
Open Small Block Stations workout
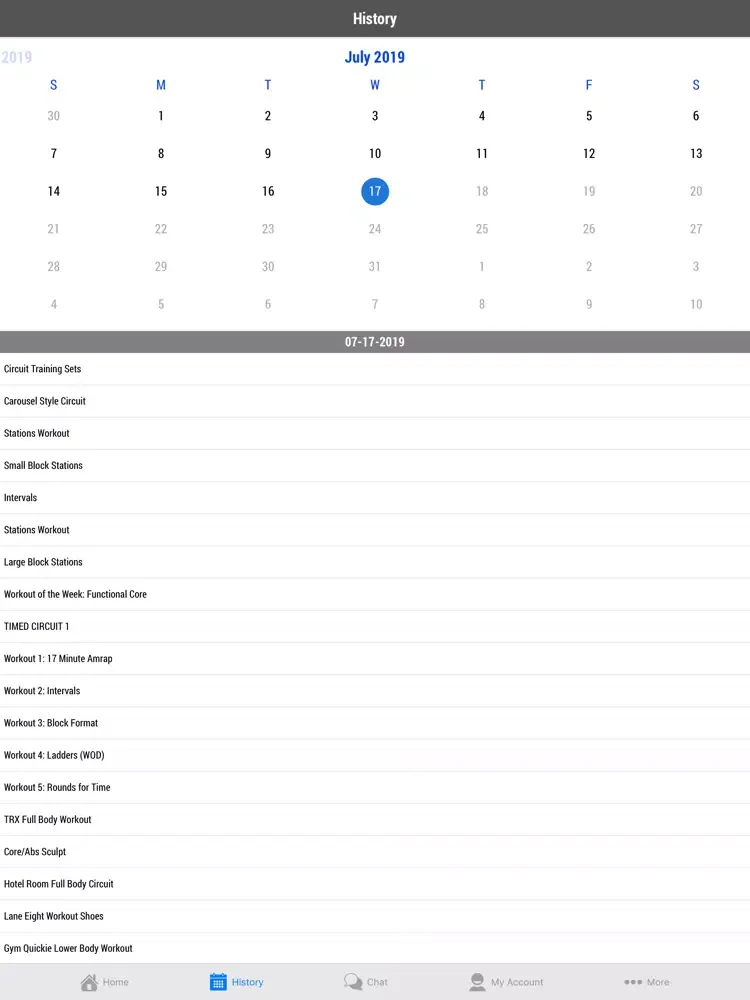[375, 466]
